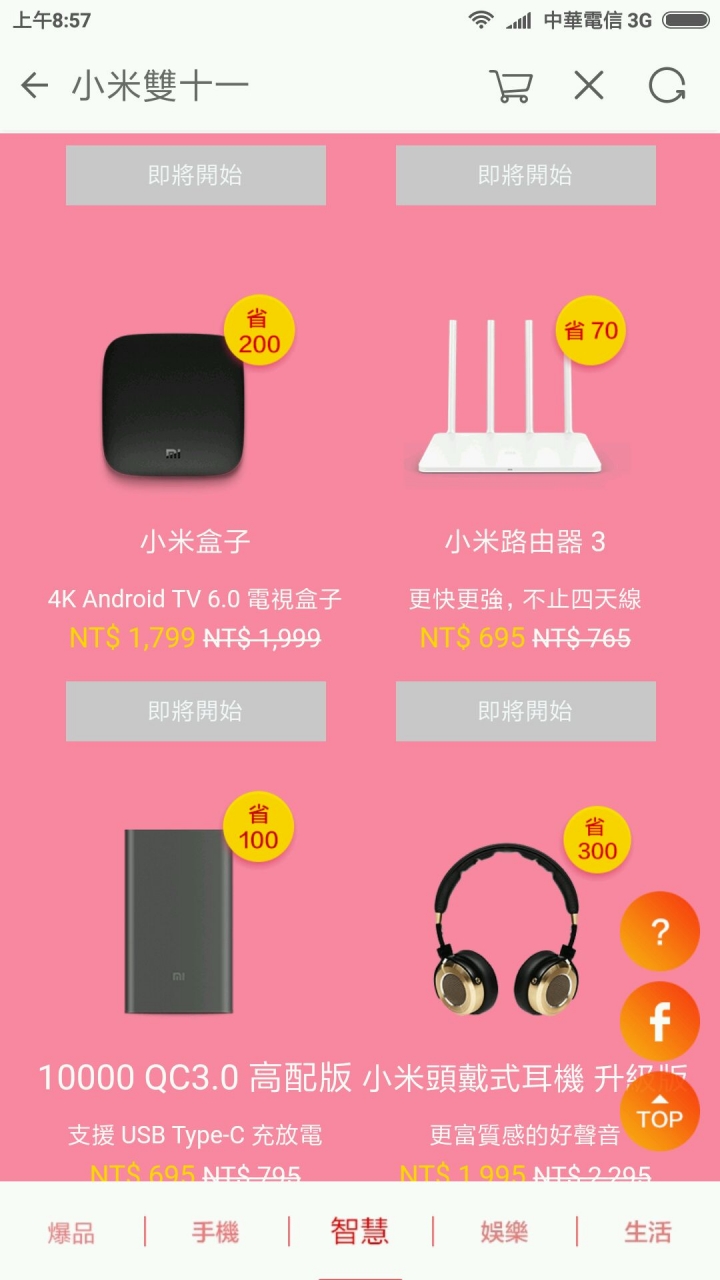
Task: Open the shopping cart
Action: pos(510,86)
